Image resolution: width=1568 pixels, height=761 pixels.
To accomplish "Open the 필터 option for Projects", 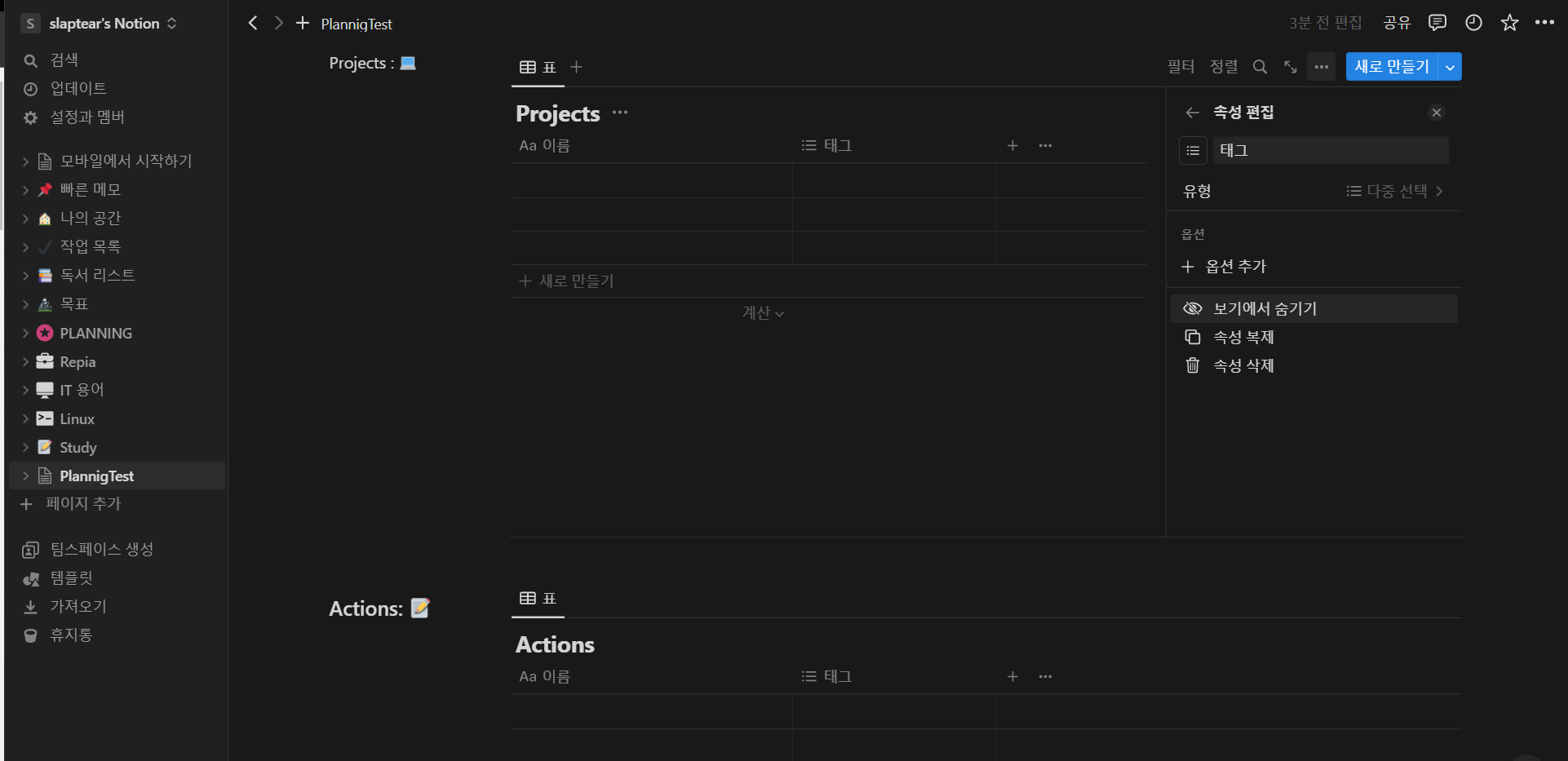I will tap(1180, 67).
